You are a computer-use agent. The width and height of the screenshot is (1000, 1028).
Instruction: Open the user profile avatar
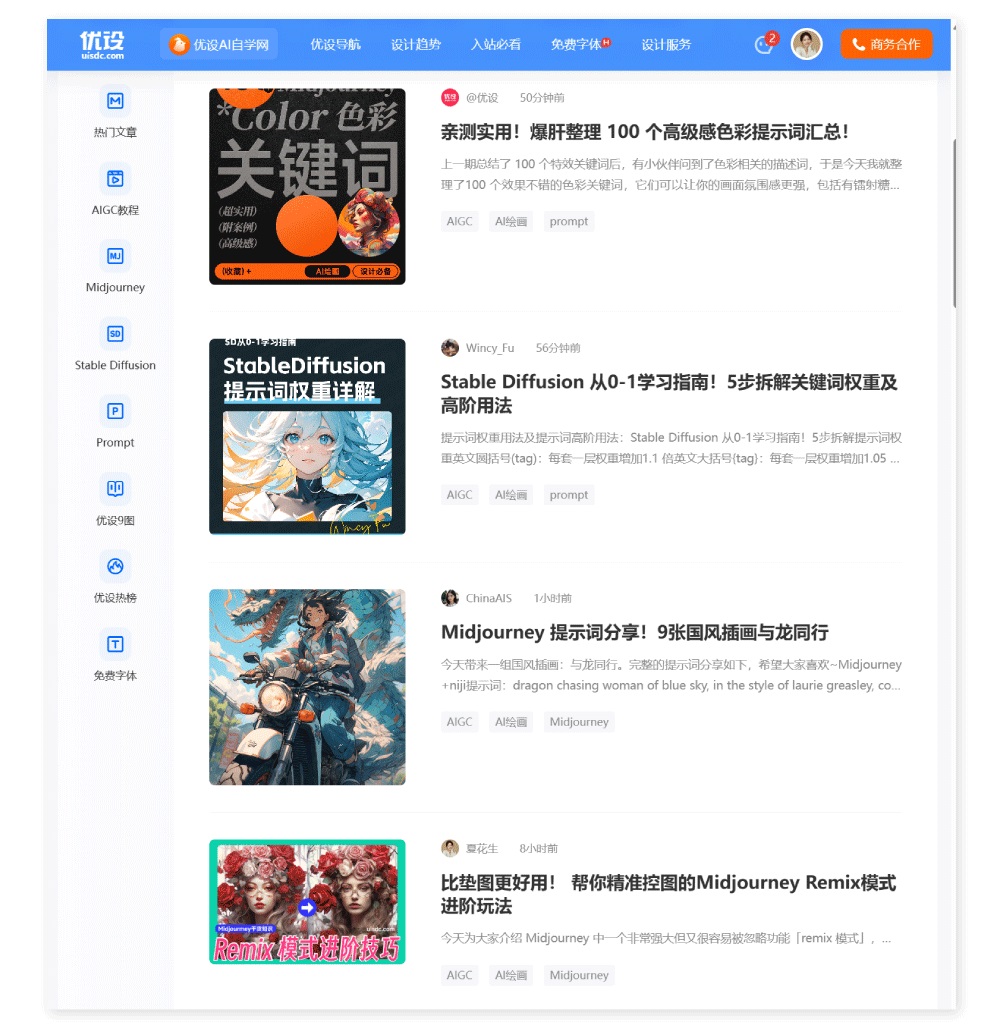[806, 44]
